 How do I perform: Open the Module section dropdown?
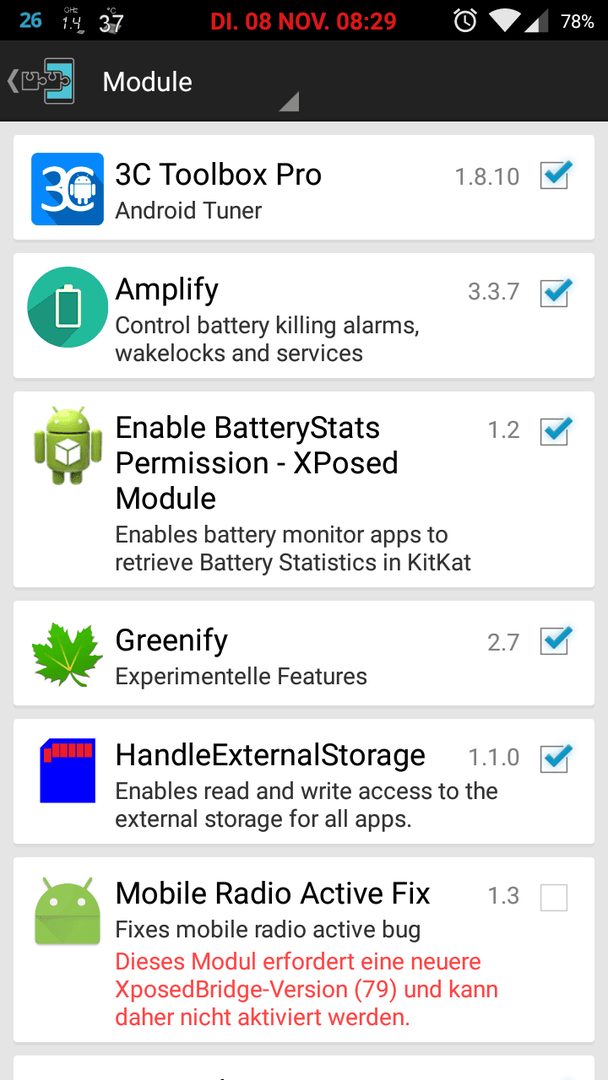click(200, 83)
